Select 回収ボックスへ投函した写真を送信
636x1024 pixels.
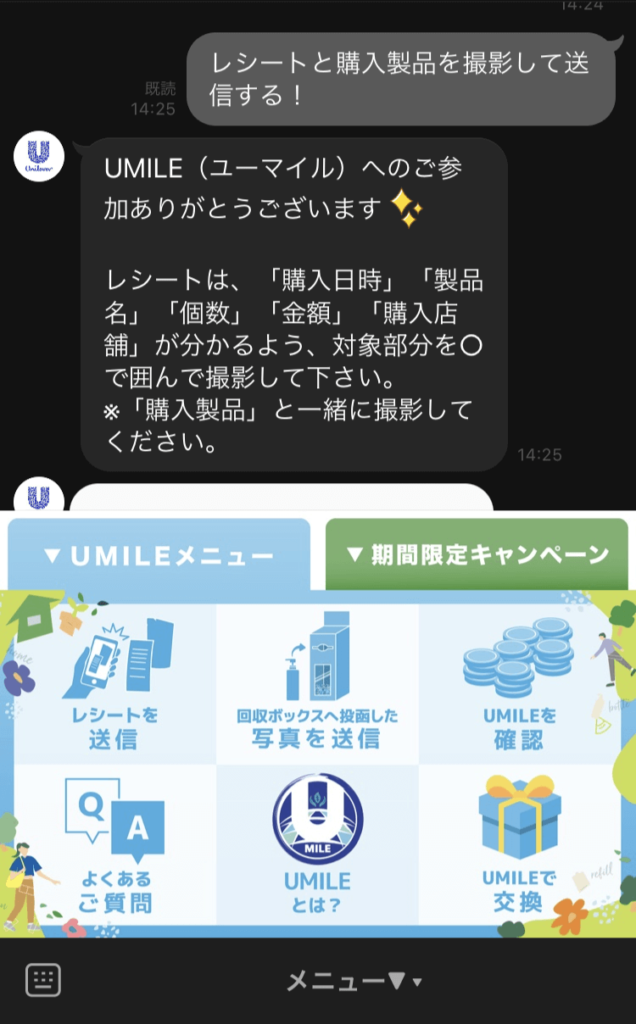pos(317,684)
